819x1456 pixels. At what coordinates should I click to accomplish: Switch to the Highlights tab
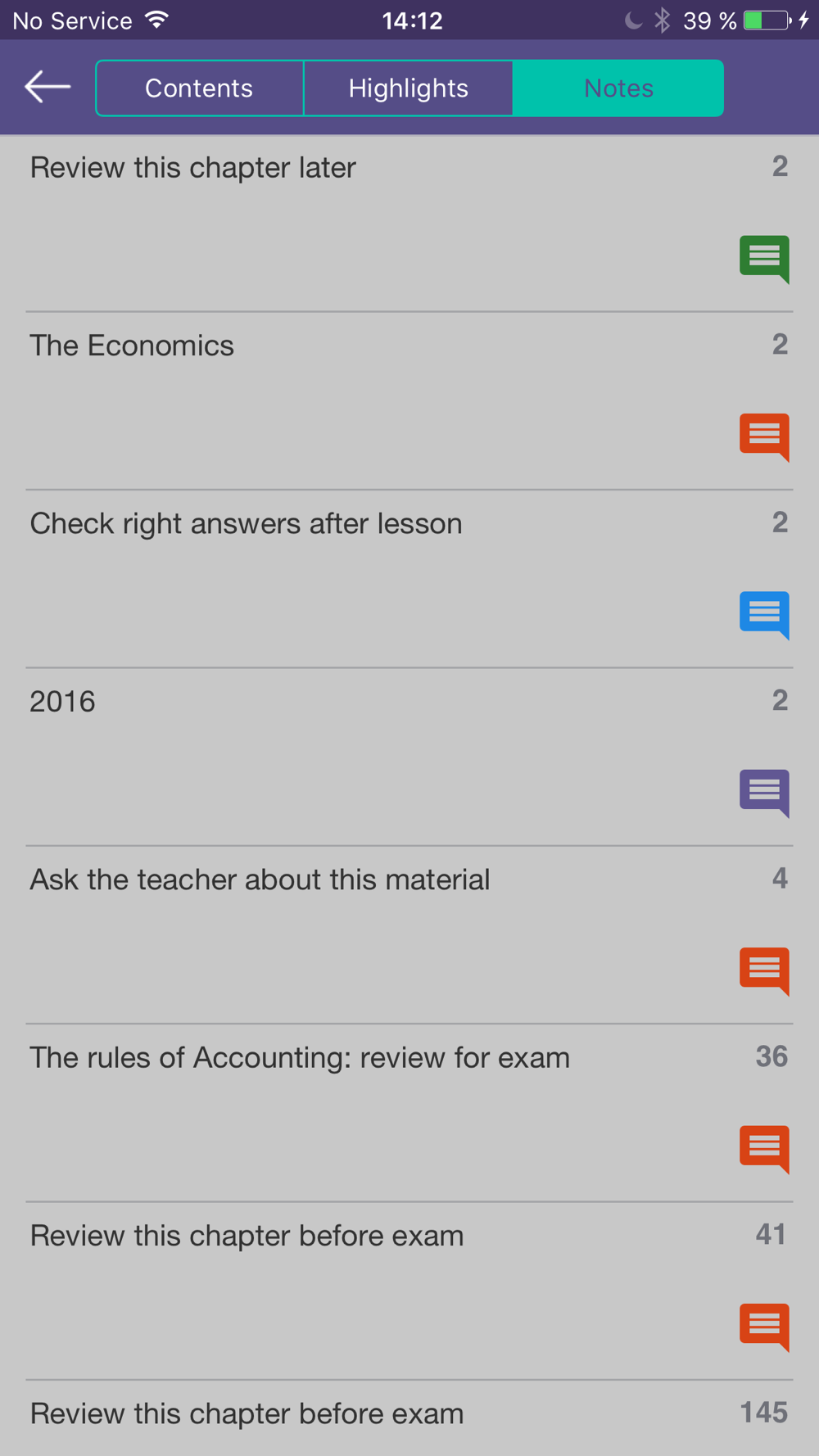click(x=409, y=88)
